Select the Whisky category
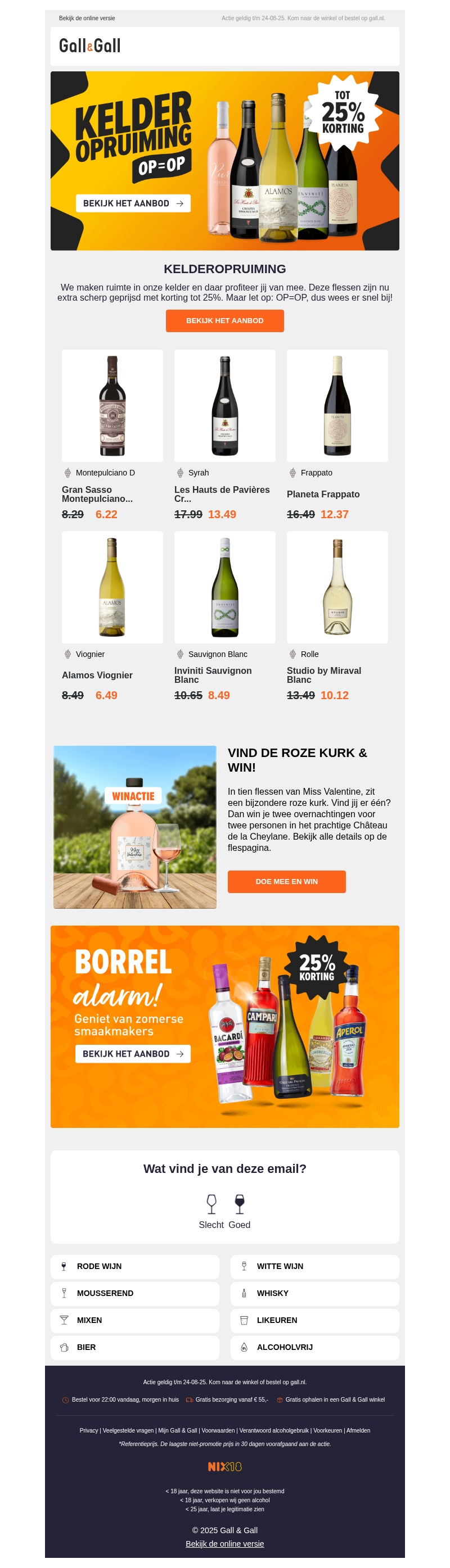 point(314,1293)
